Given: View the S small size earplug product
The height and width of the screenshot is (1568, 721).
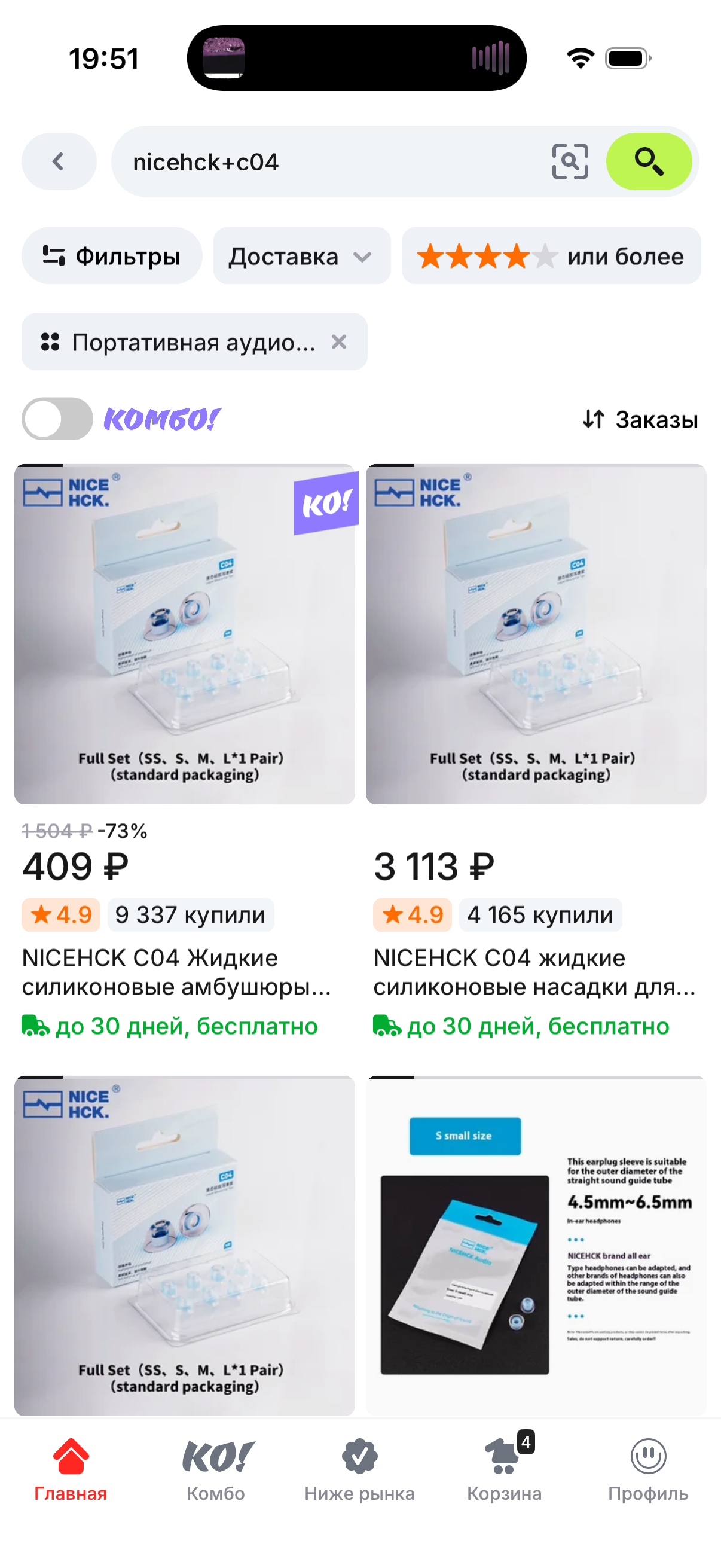Looking at the screenshot, I should pos(536,1245).
